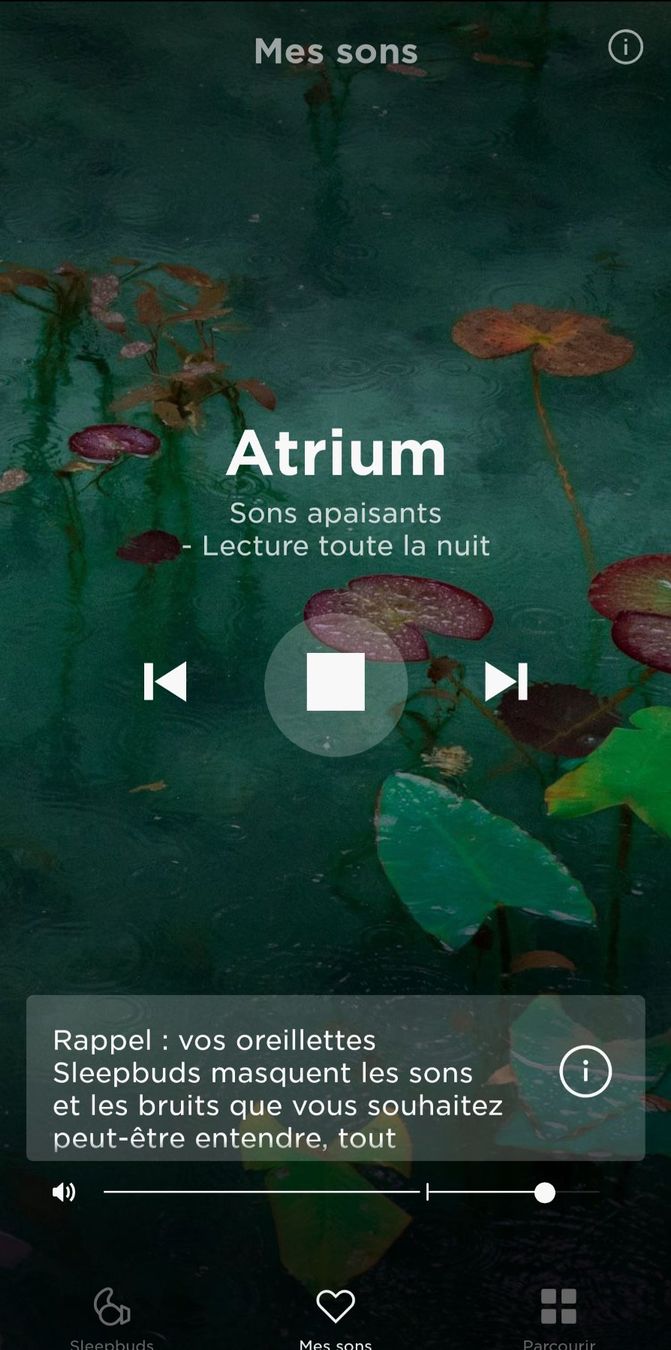Switch to the Sleepbuds tab

point(112,1315)
